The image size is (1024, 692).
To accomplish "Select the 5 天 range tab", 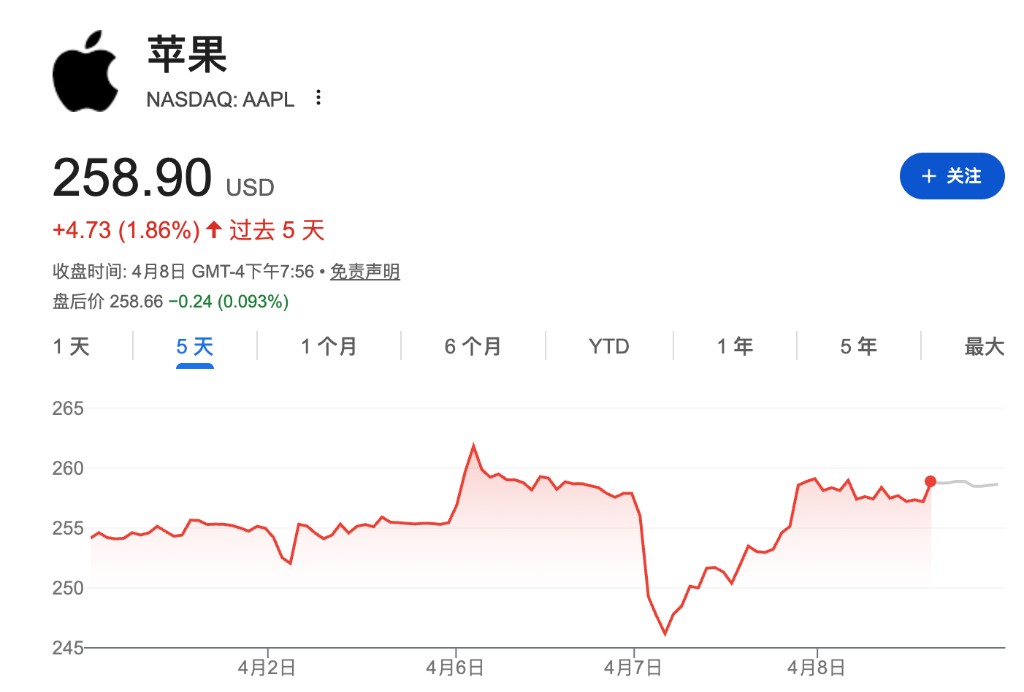I will click(x=195, y=347).
